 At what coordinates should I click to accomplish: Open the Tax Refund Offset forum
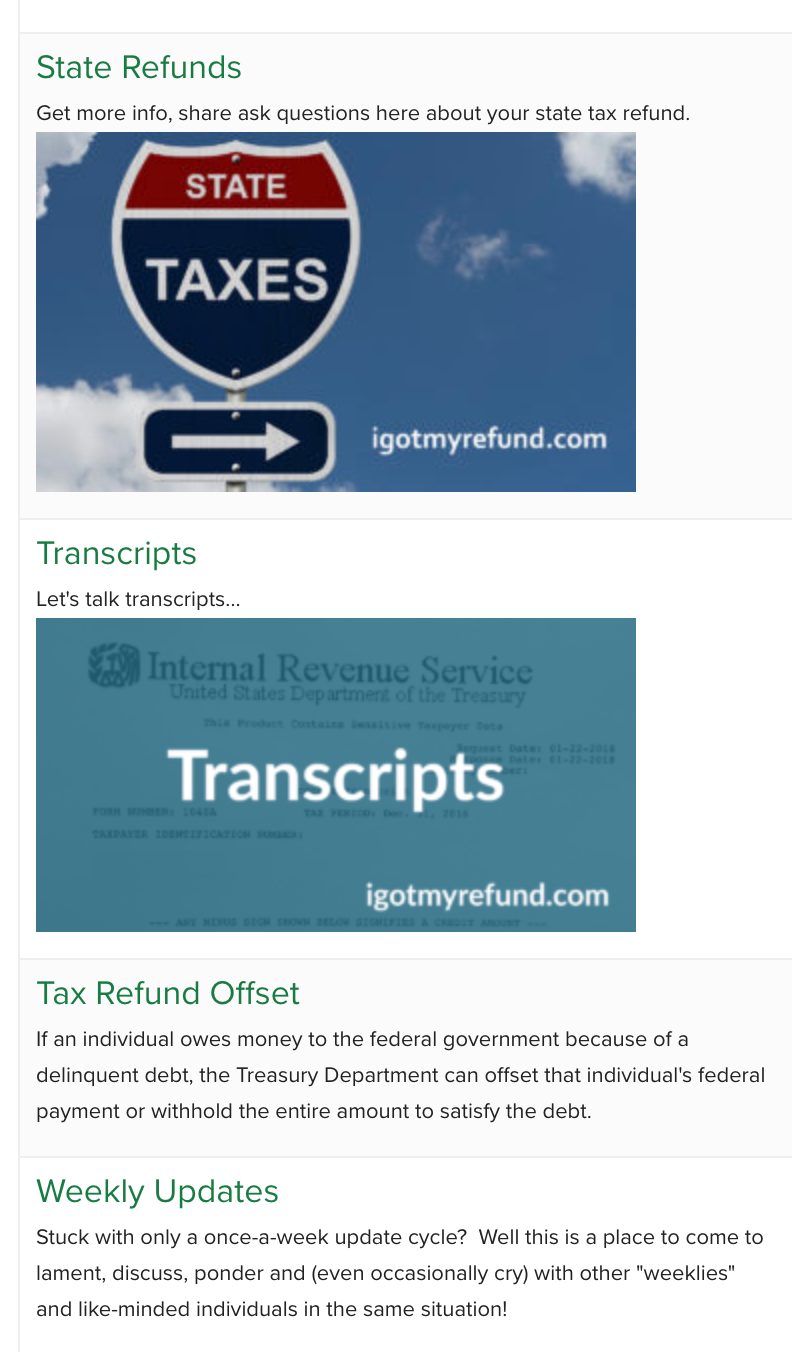(168, 993)
